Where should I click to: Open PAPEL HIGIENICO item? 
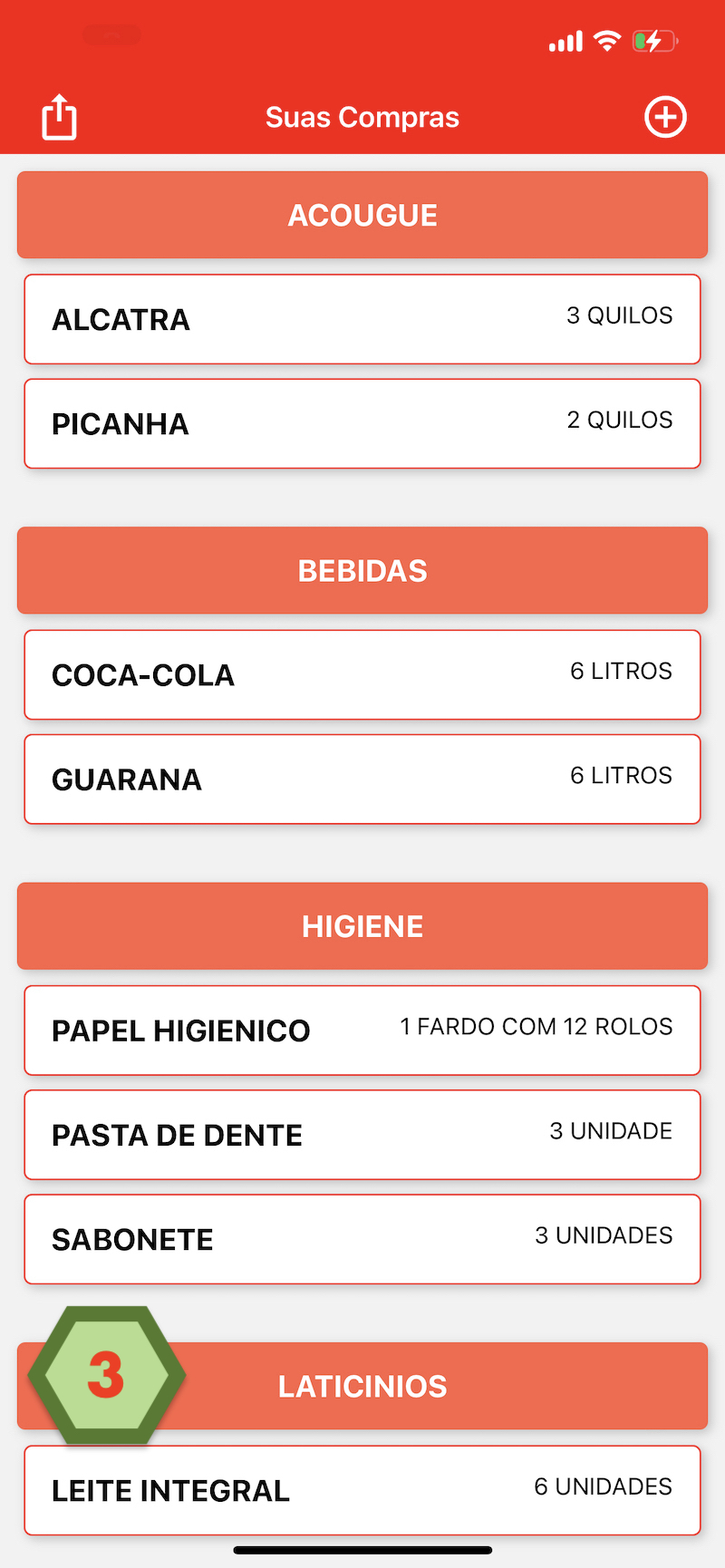click(362, 1030)
